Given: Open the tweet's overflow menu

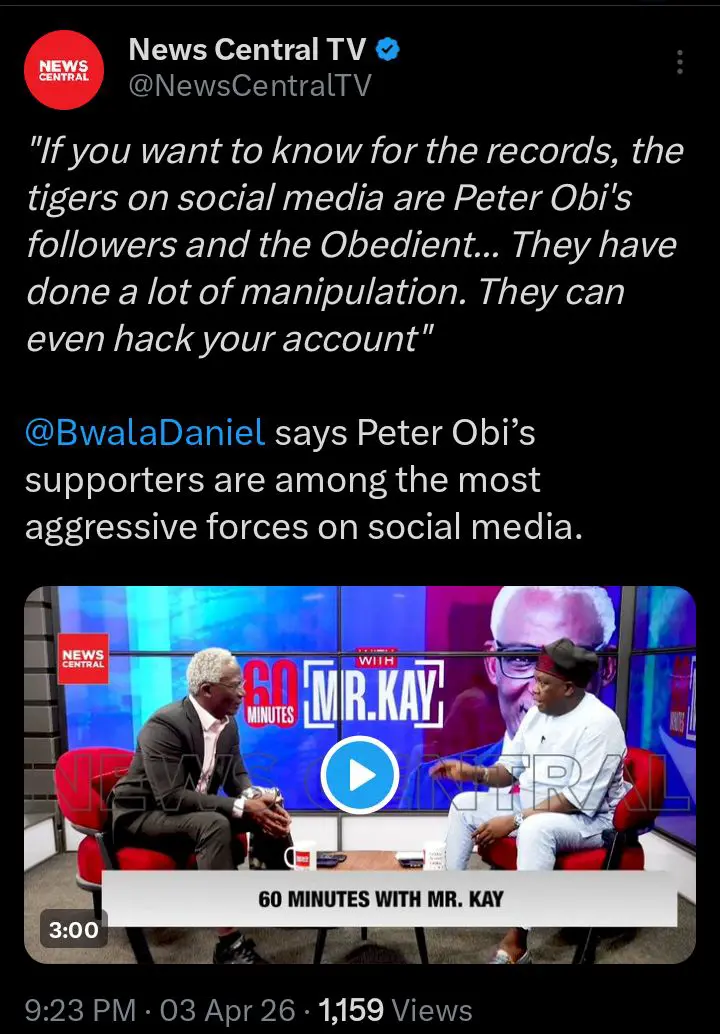Looking at the screenshot, I should [x=680, y=62].
